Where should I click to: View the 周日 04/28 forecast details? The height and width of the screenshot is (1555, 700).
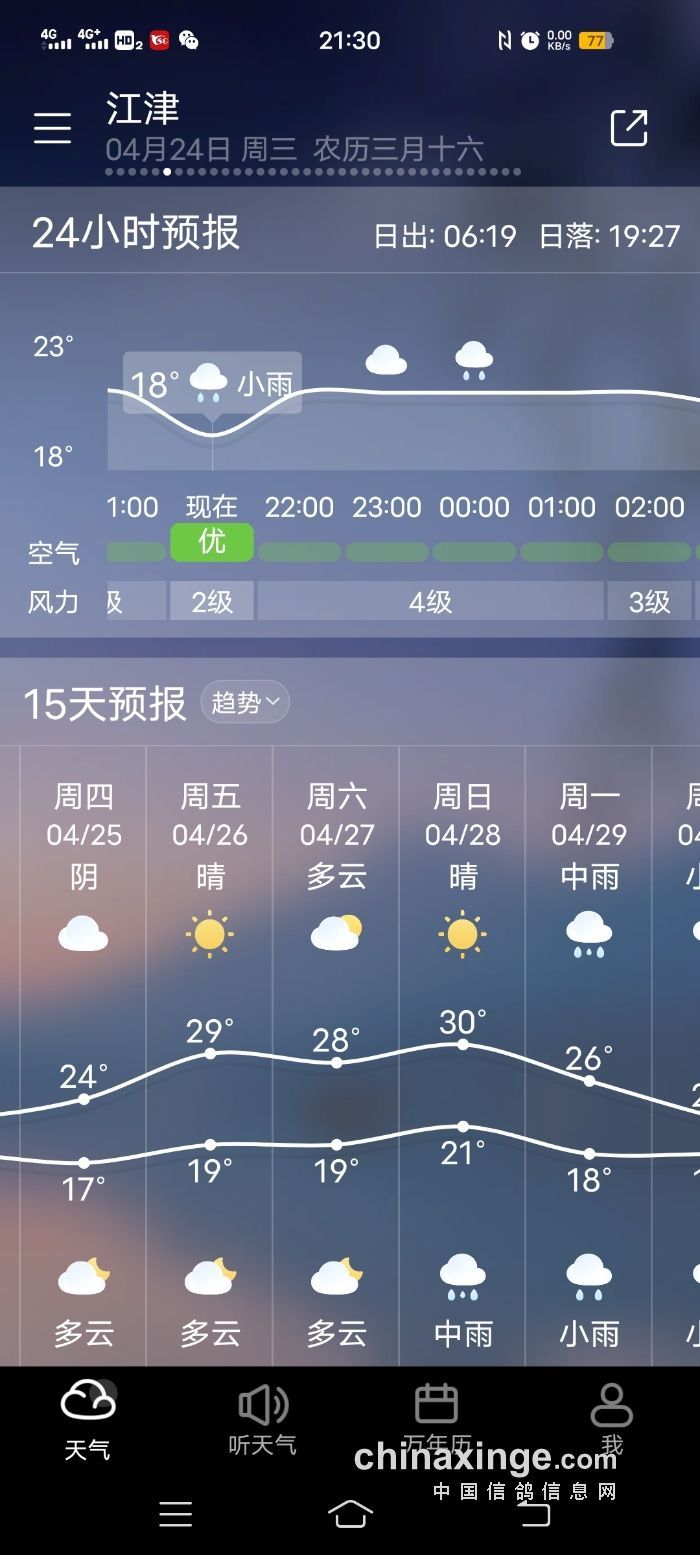point(462,1050)
